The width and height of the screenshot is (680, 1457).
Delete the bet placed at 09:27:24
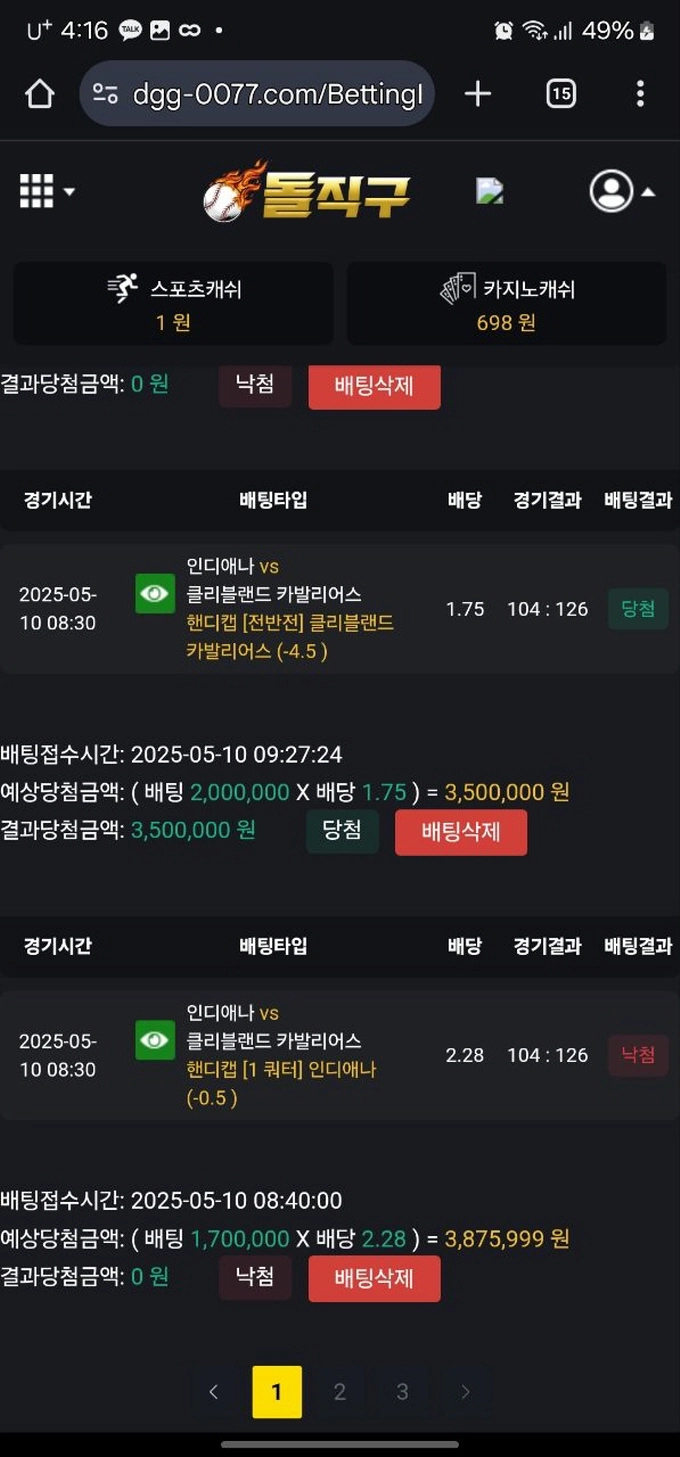tap(460, 832)
